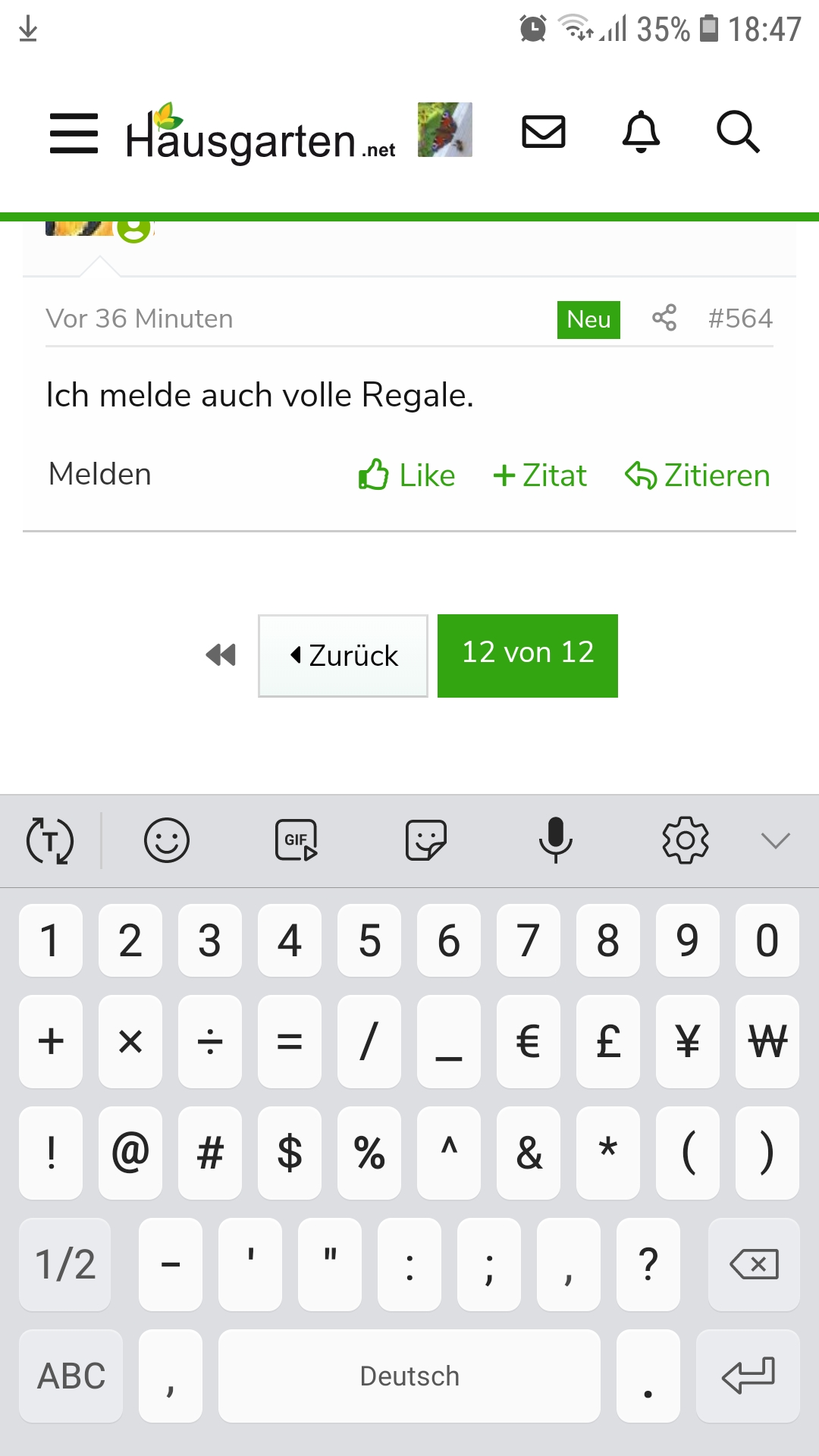Open the hamburger navigation menu

[74, 133]
